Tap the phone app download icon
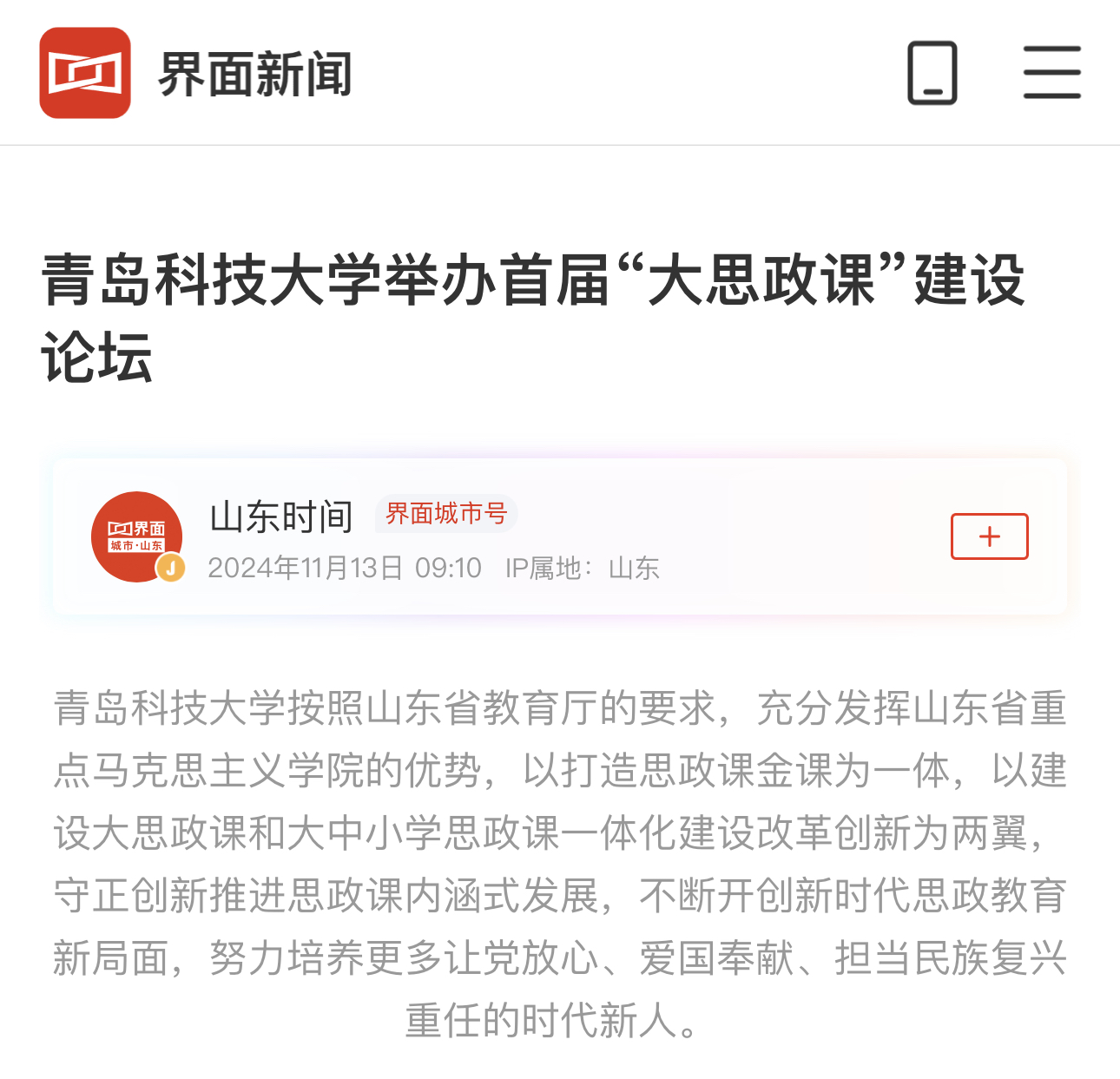 pyautogui.click(x=932, y=73)
